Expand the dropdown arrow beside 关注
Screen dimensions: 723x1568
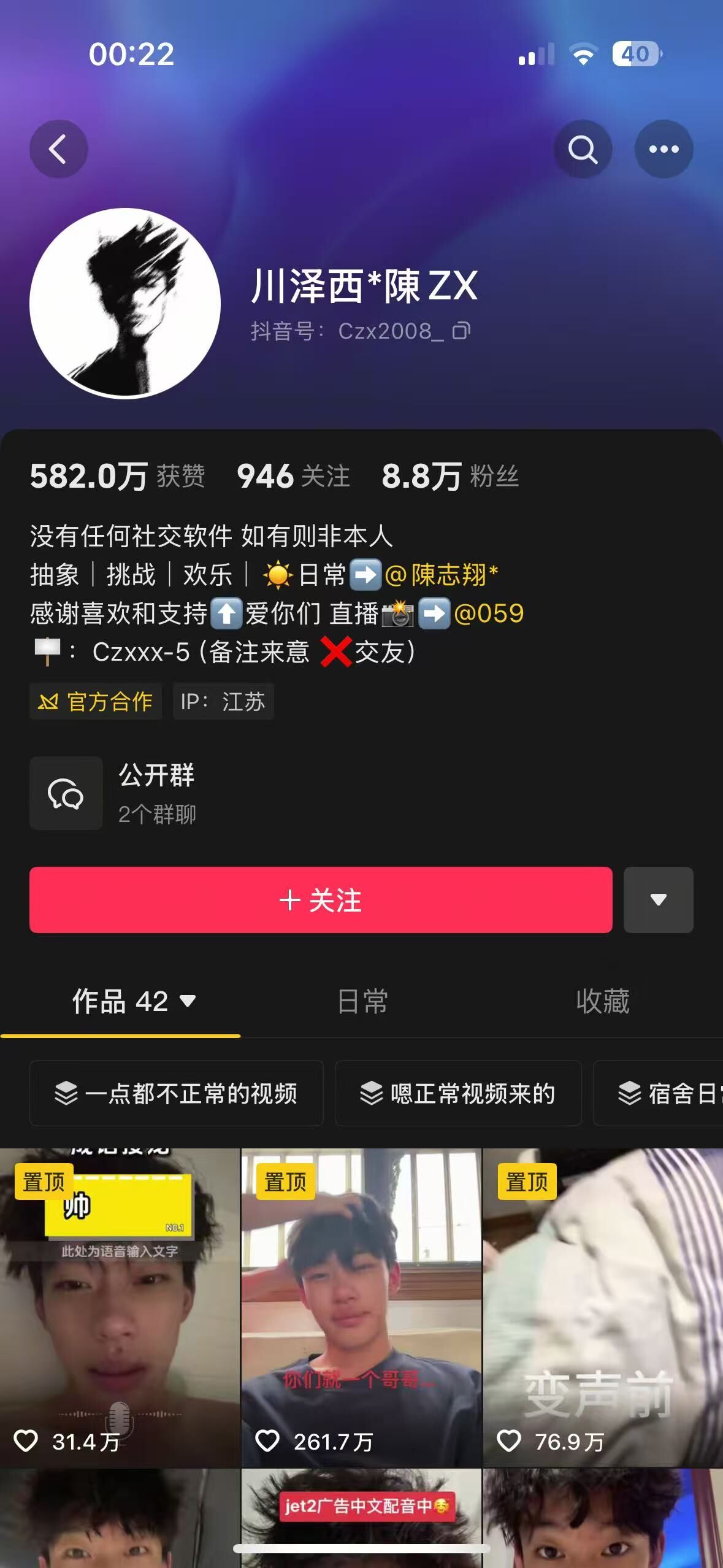point(658,900)
